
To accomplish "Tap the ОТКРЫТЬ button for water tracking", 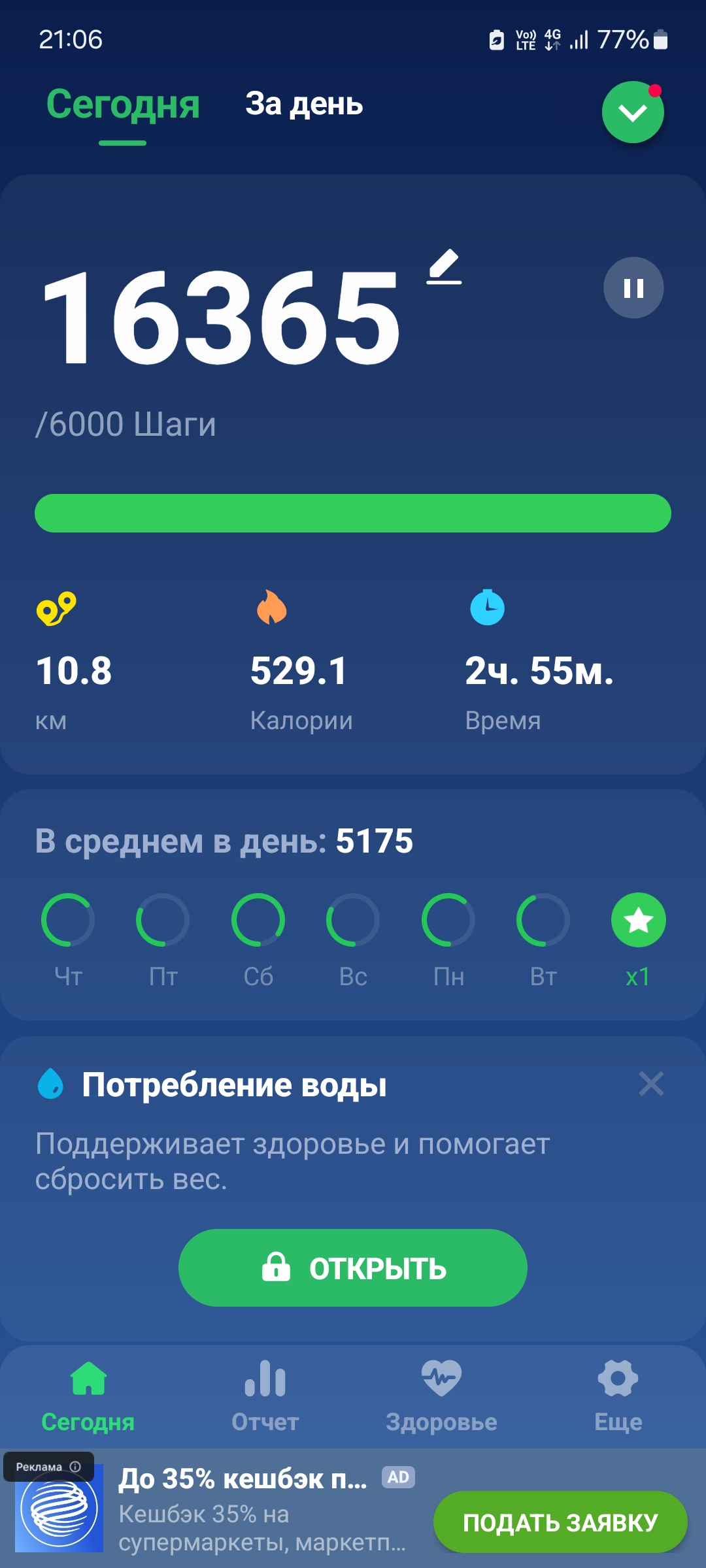I will pyautogui.click(x=353, y=1267).
